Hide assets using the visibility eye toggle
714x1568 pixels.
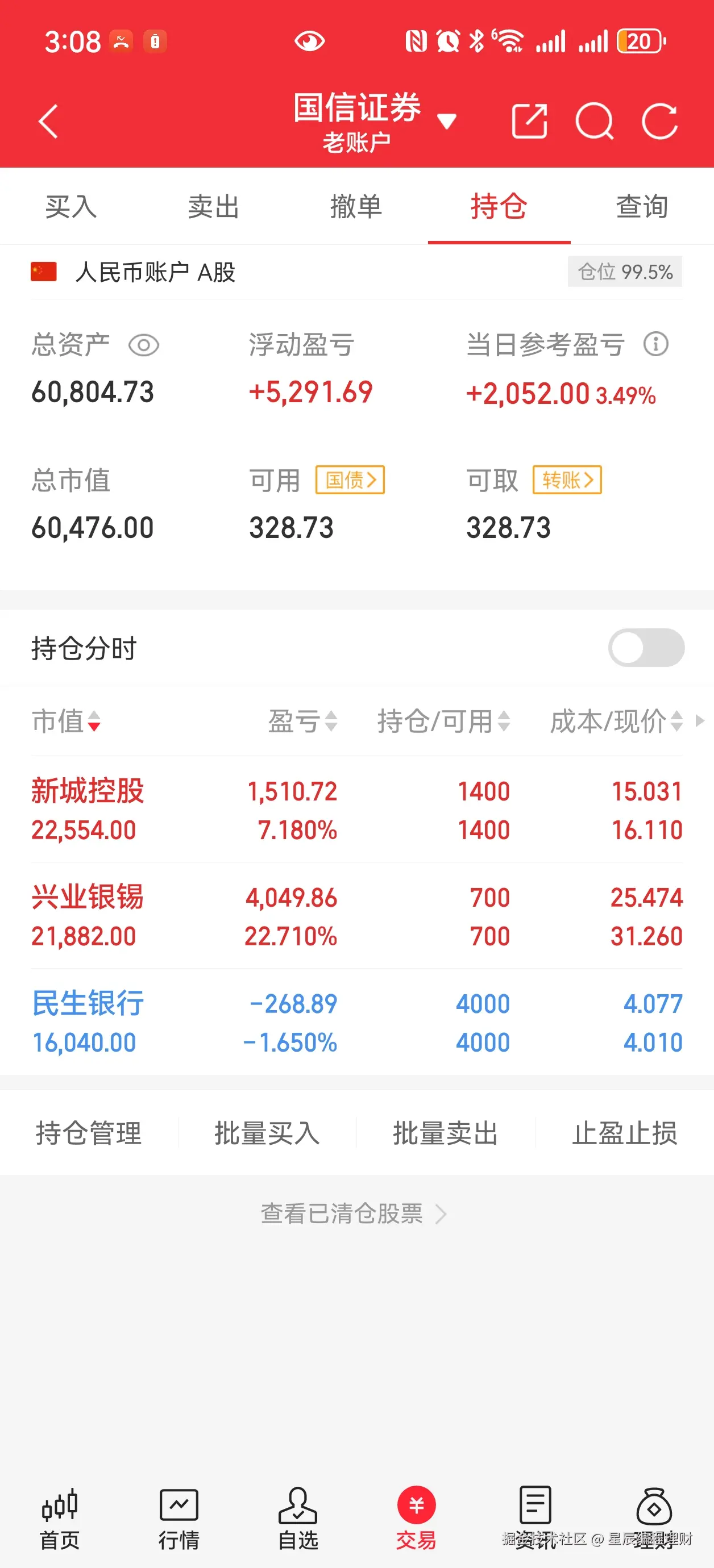point(144,344)
